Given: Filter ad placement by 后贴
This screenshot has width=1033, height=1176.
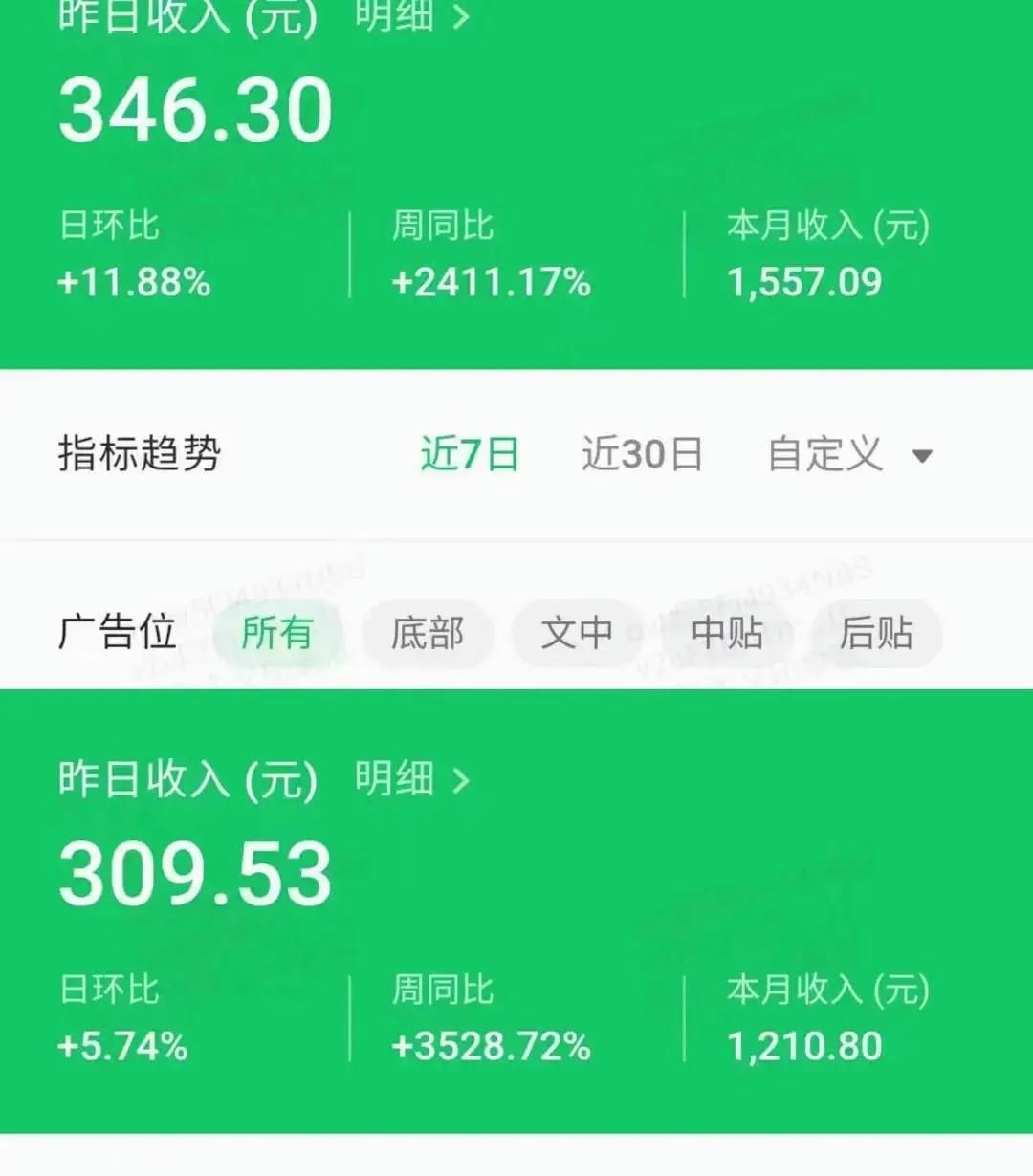Looking at the screenshot, I should tap(876, 633).
